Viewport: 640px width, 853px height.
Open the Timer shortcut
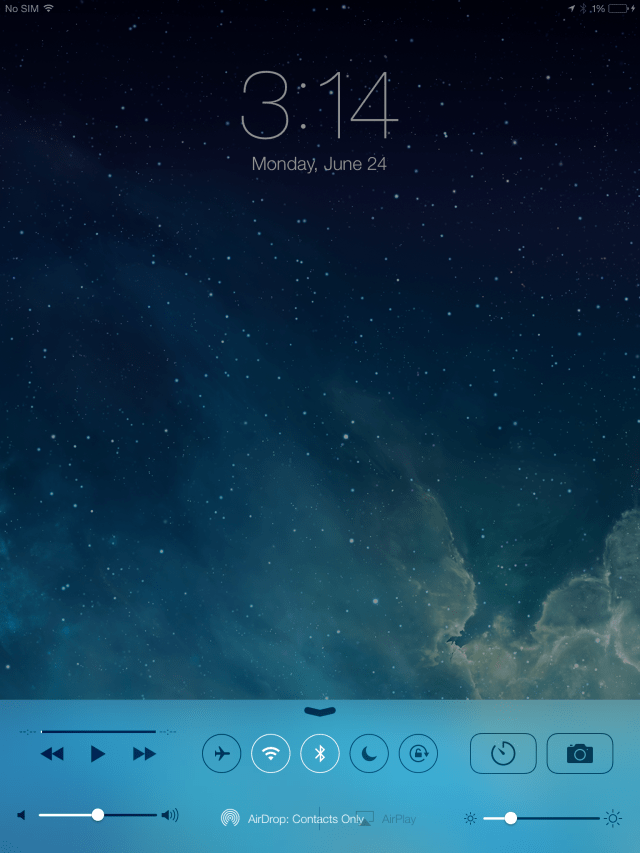503,753
